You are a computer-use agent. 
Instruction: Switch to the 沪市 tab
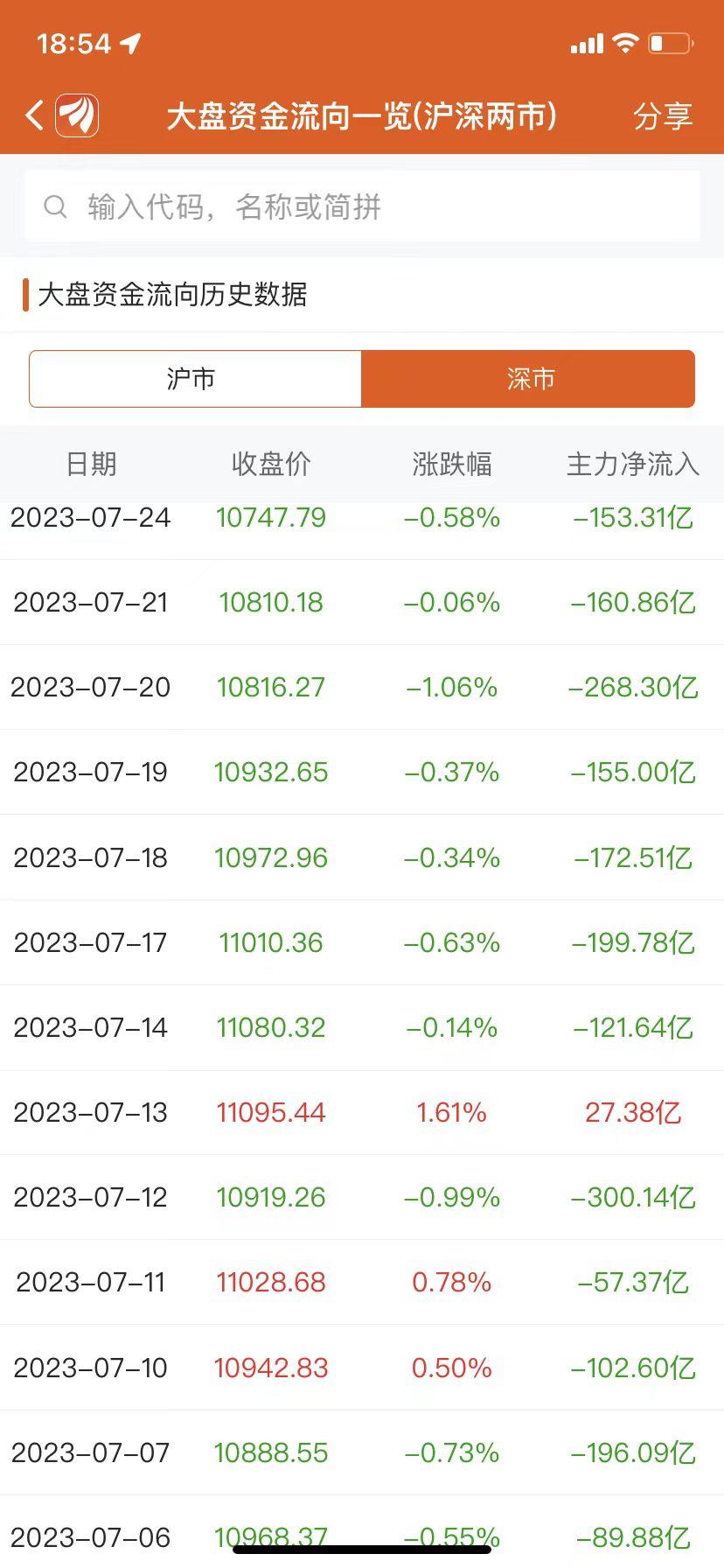195,379
